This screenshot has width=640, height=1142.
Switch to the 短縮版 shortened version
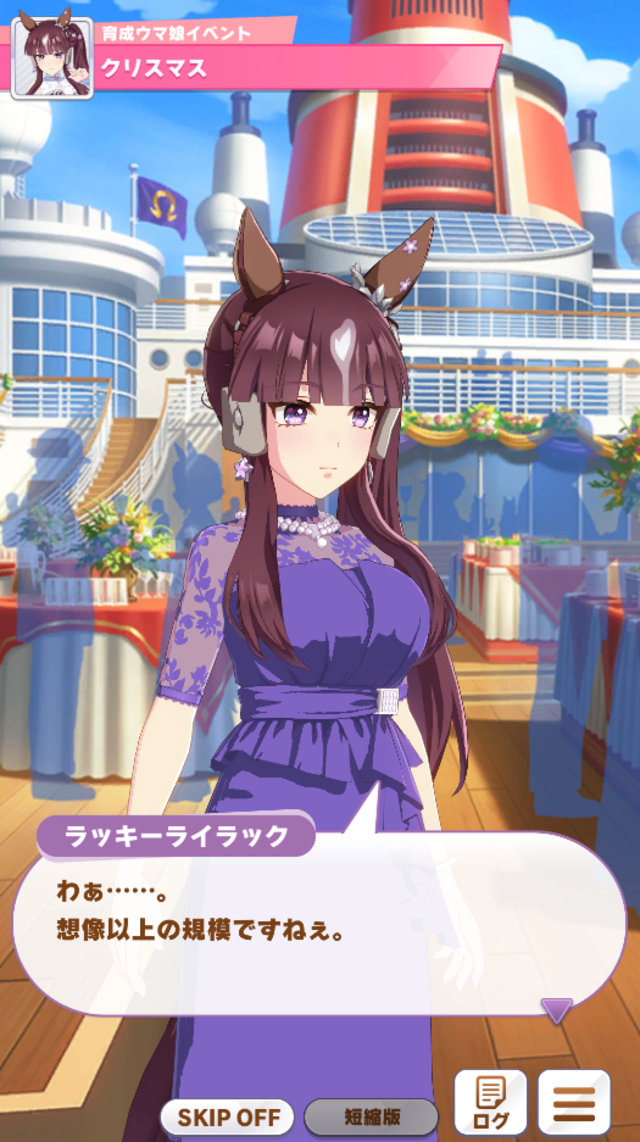point(370,1117)
